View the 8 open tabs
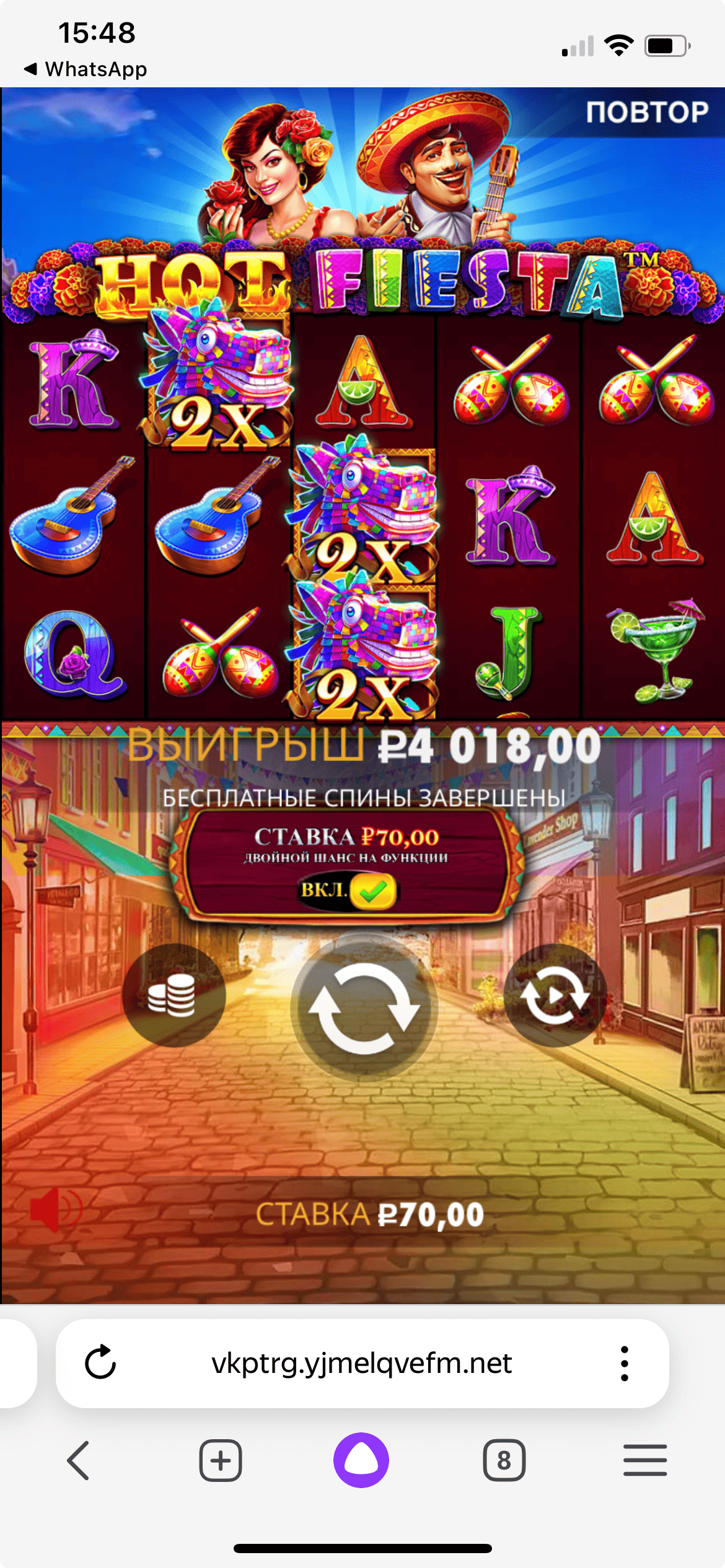This screenshot has width=725, height=1568. click(504, 1460)
